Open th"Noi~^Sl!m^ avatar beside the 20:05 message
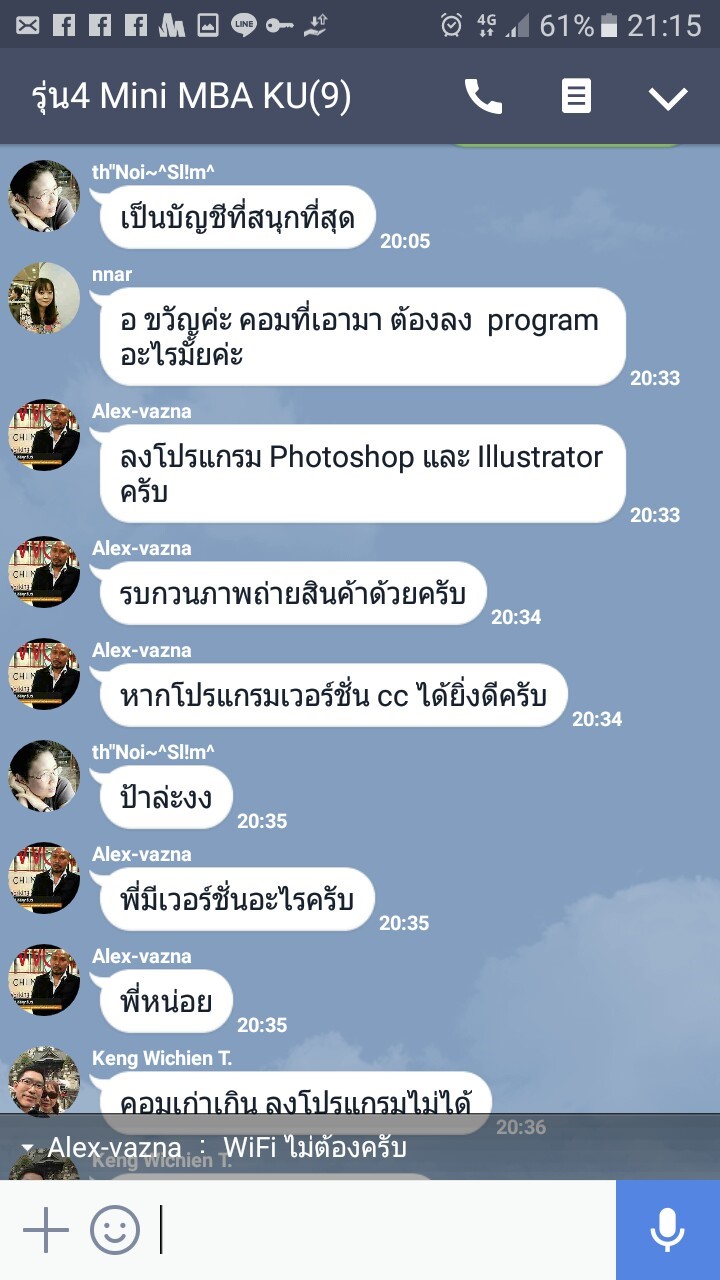Viewport: 720px width, 1280px height. click(x=44, y=196)
